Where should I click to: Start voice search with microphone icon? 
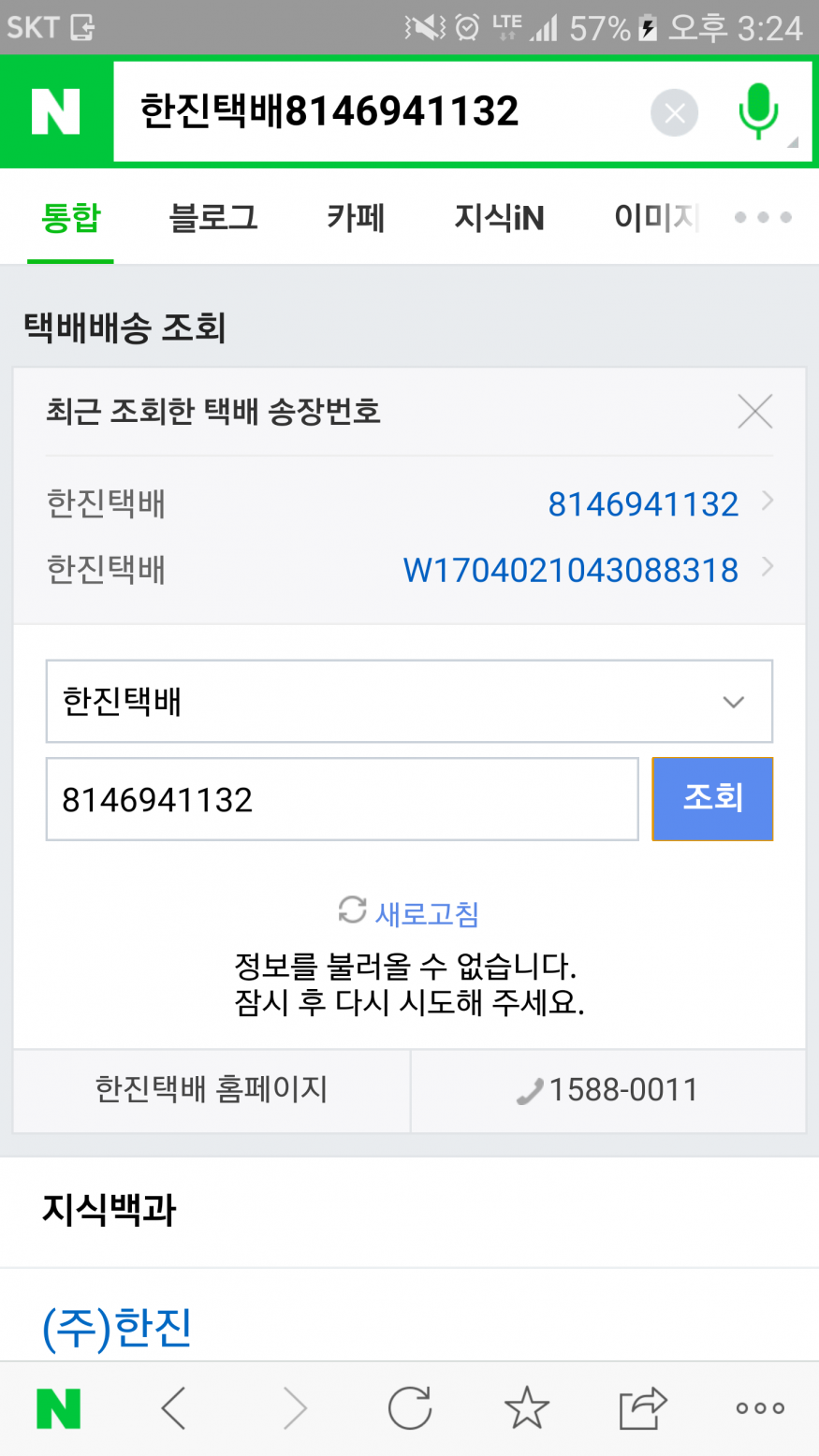click(758, 111)
